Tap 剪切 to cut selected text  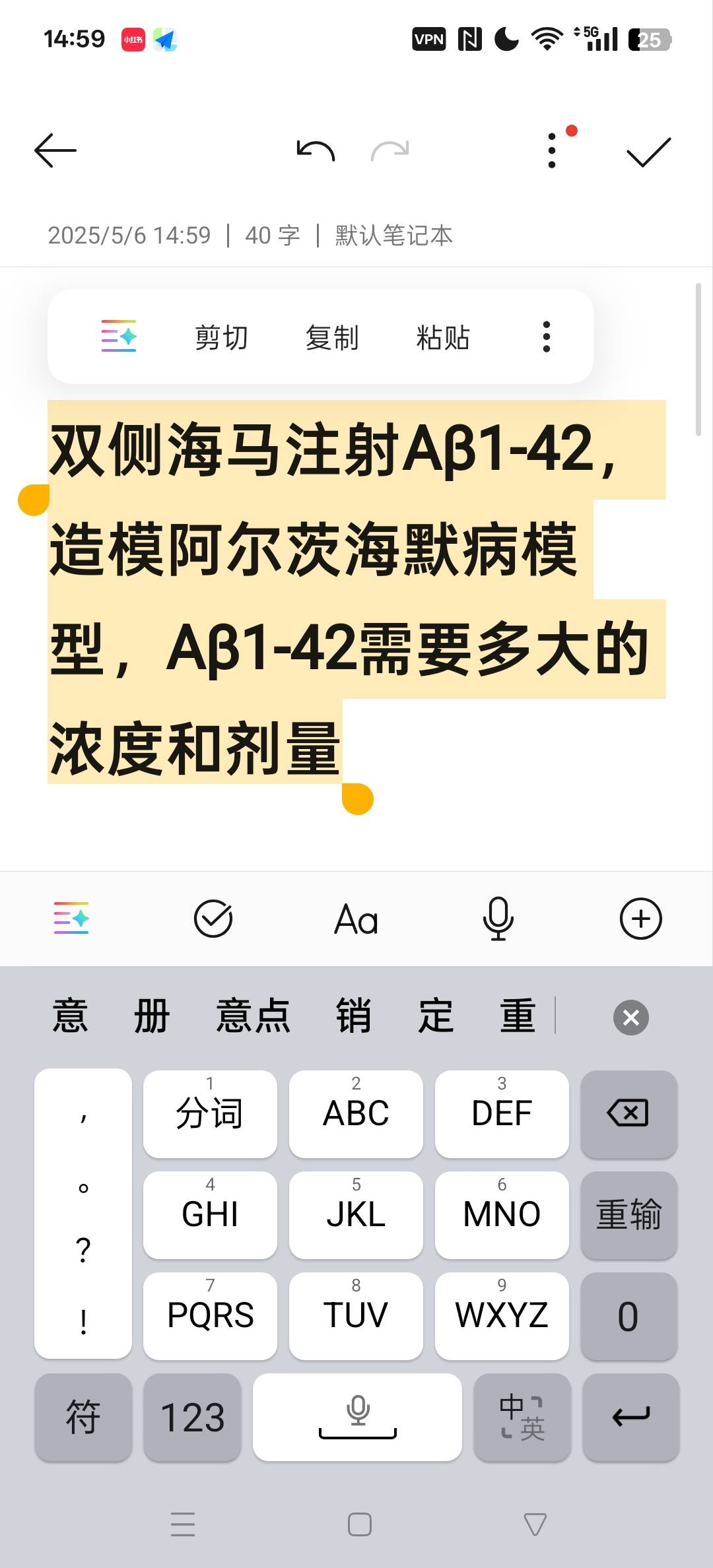point(221,337)
